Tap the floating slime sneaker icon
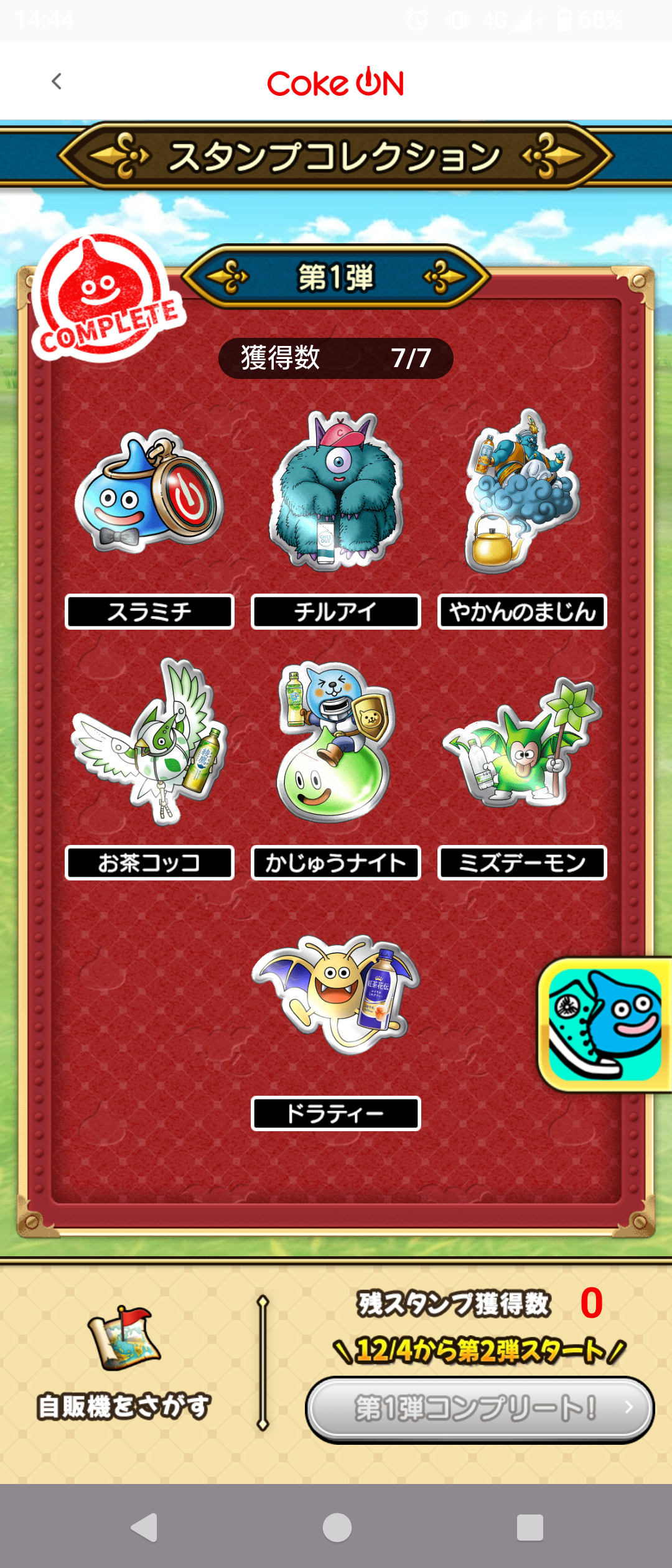Image resolution: width=672 pixels, height=1568 pixels. coord(605,1025)
